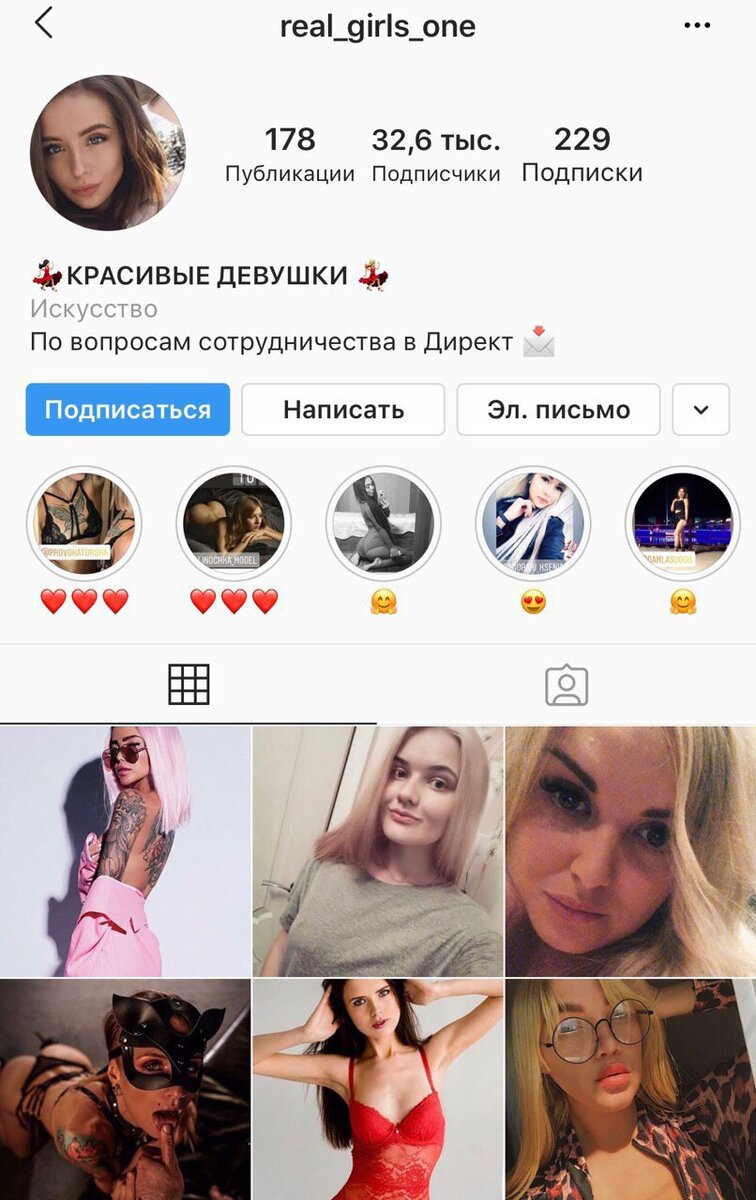The height and width of the screenshot is (1200, 756).
Task: Open the 🤗 story highlight circle
Action: [x=383, y=524]
